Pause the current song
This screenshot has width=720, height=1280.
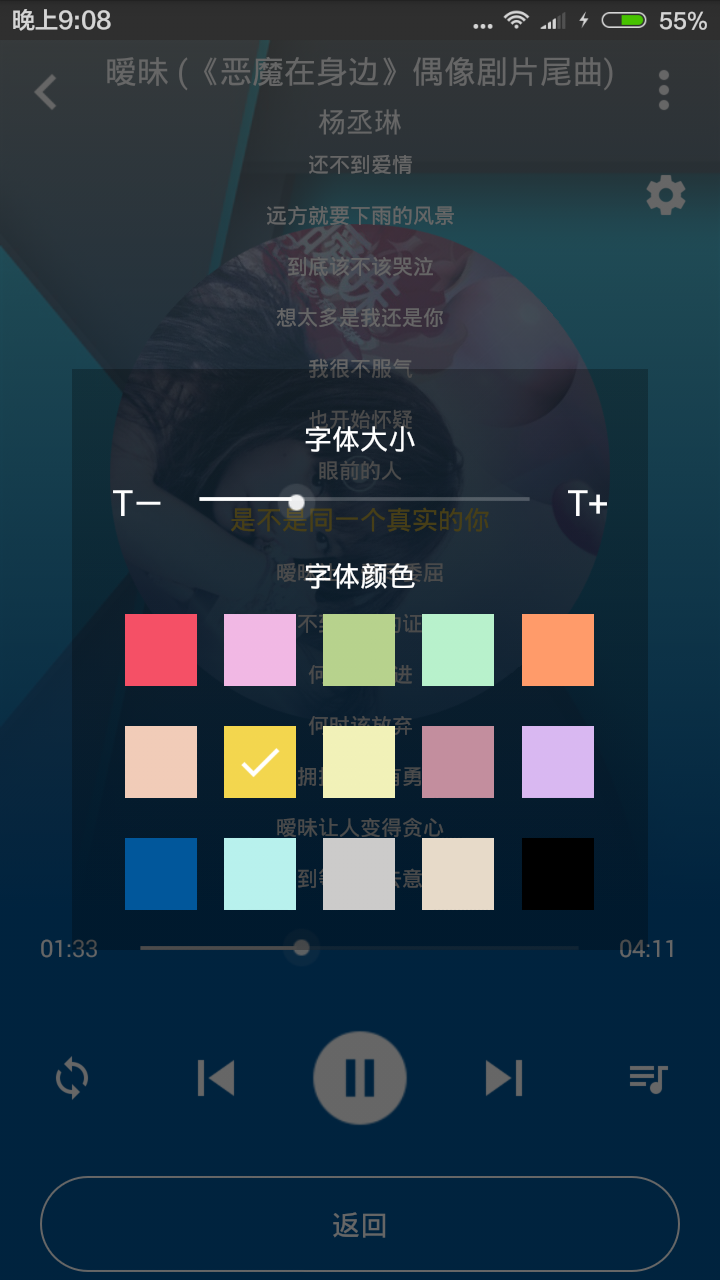point(360,1078)
